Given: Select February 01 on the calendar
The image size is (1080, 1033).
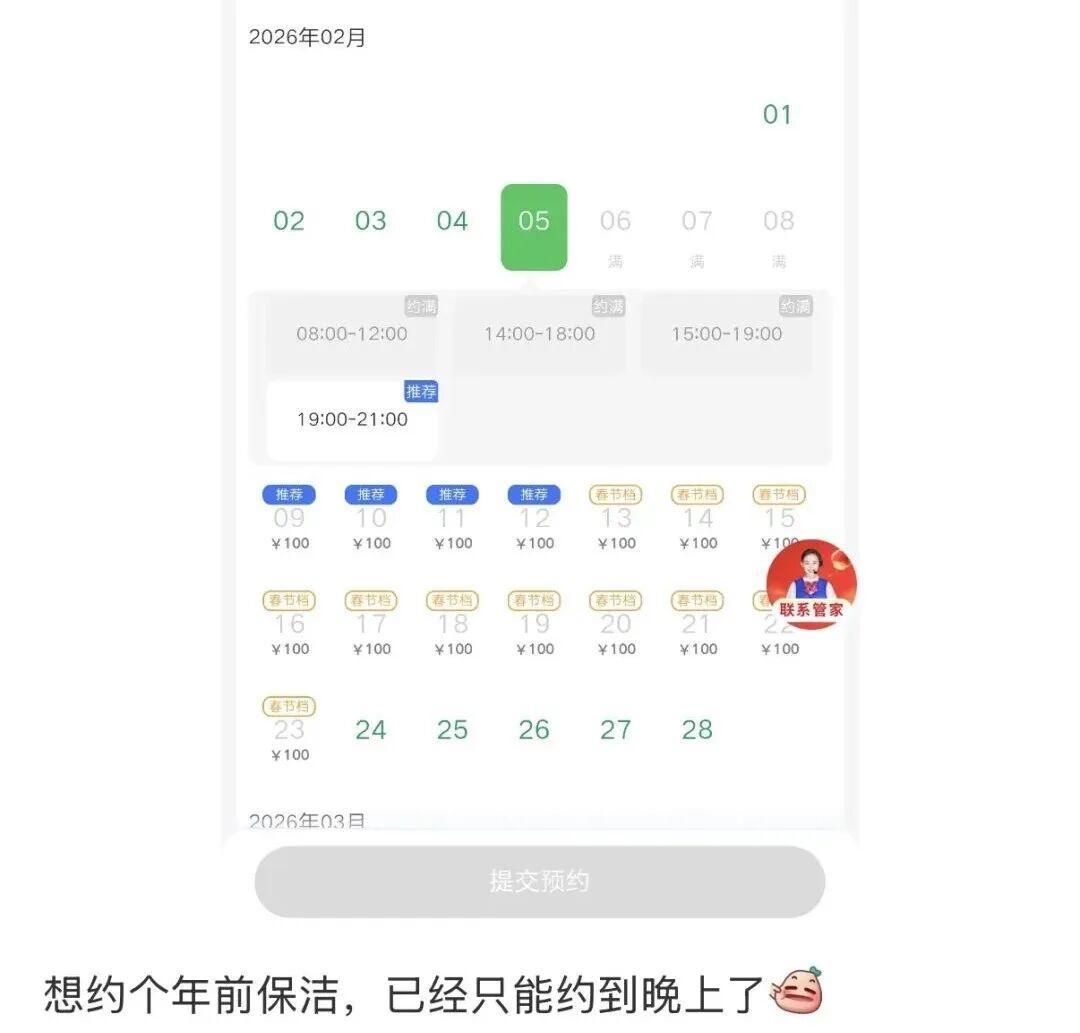Looking at the screenshot, I should (777, 115).
